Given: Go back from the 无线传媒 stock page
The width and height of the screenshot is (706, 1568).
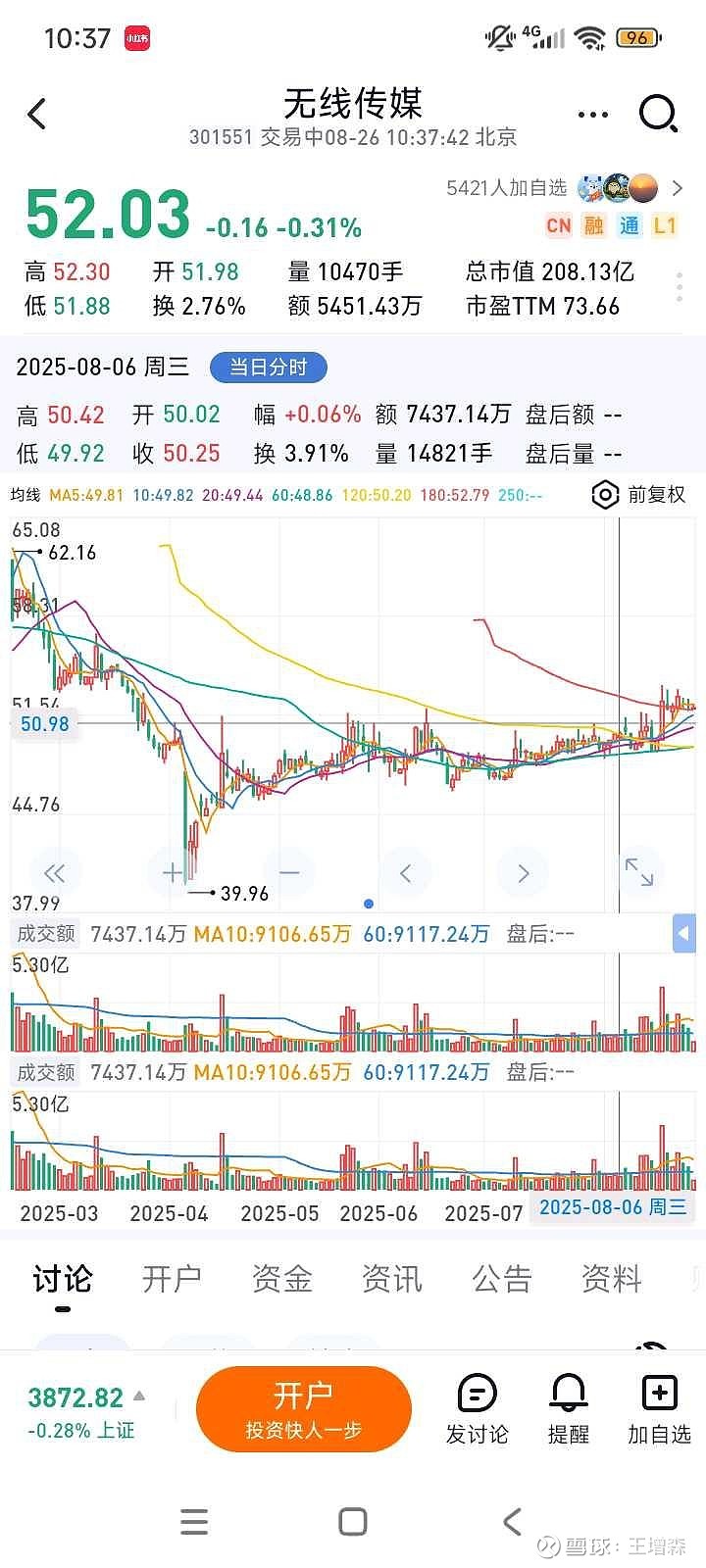Looking at the screenshot, I should click(37, 115).
